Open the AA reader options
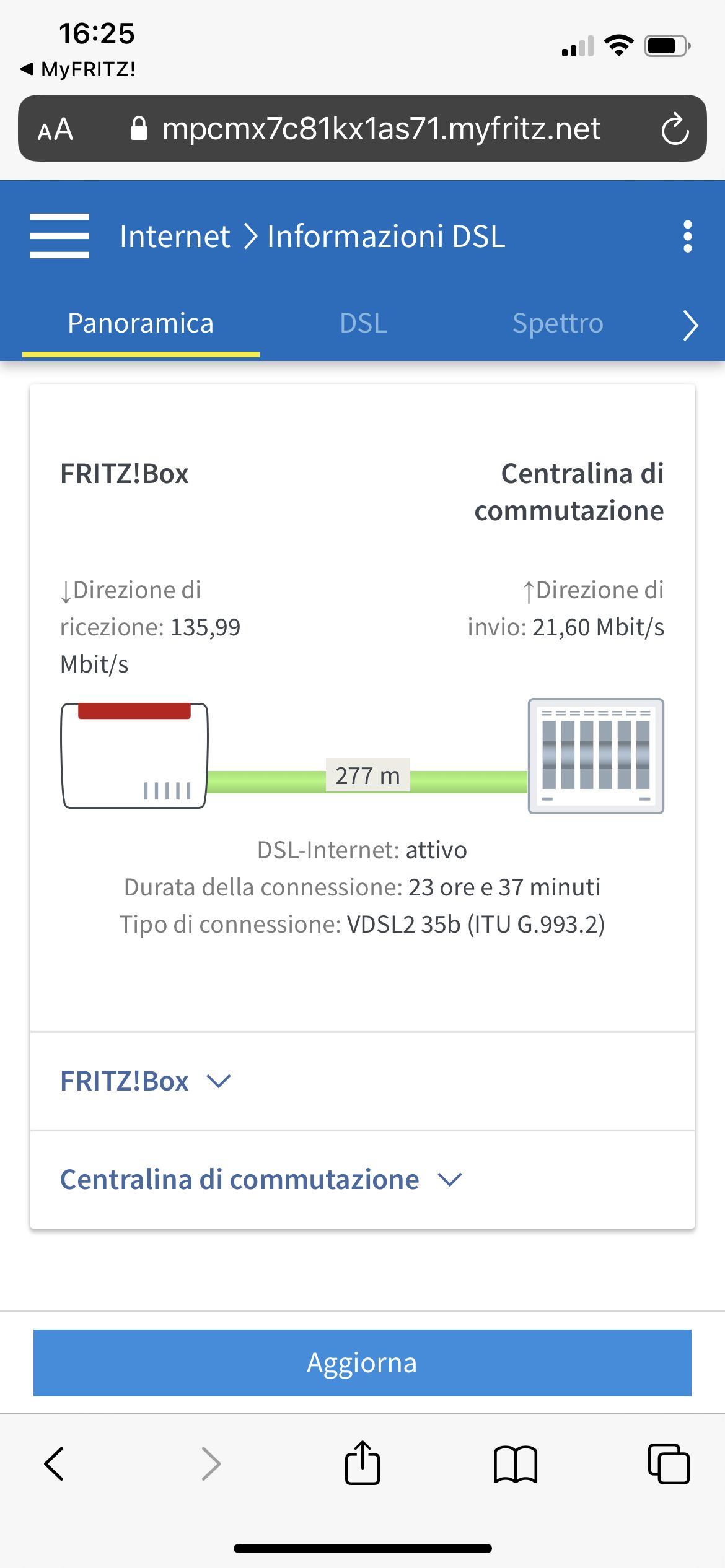 coord(55,129)
